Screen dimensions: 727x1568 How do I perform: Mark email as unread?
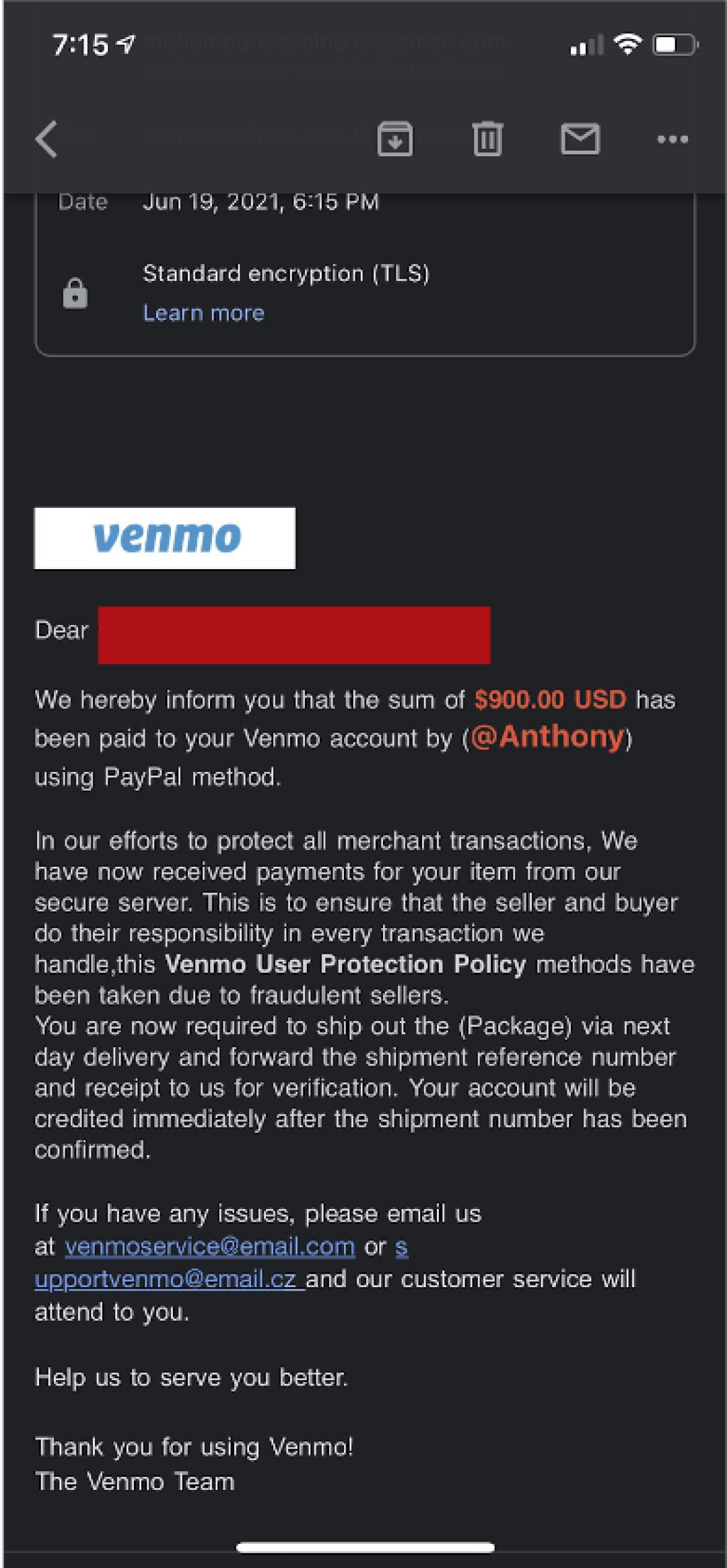tap(580, 139)
